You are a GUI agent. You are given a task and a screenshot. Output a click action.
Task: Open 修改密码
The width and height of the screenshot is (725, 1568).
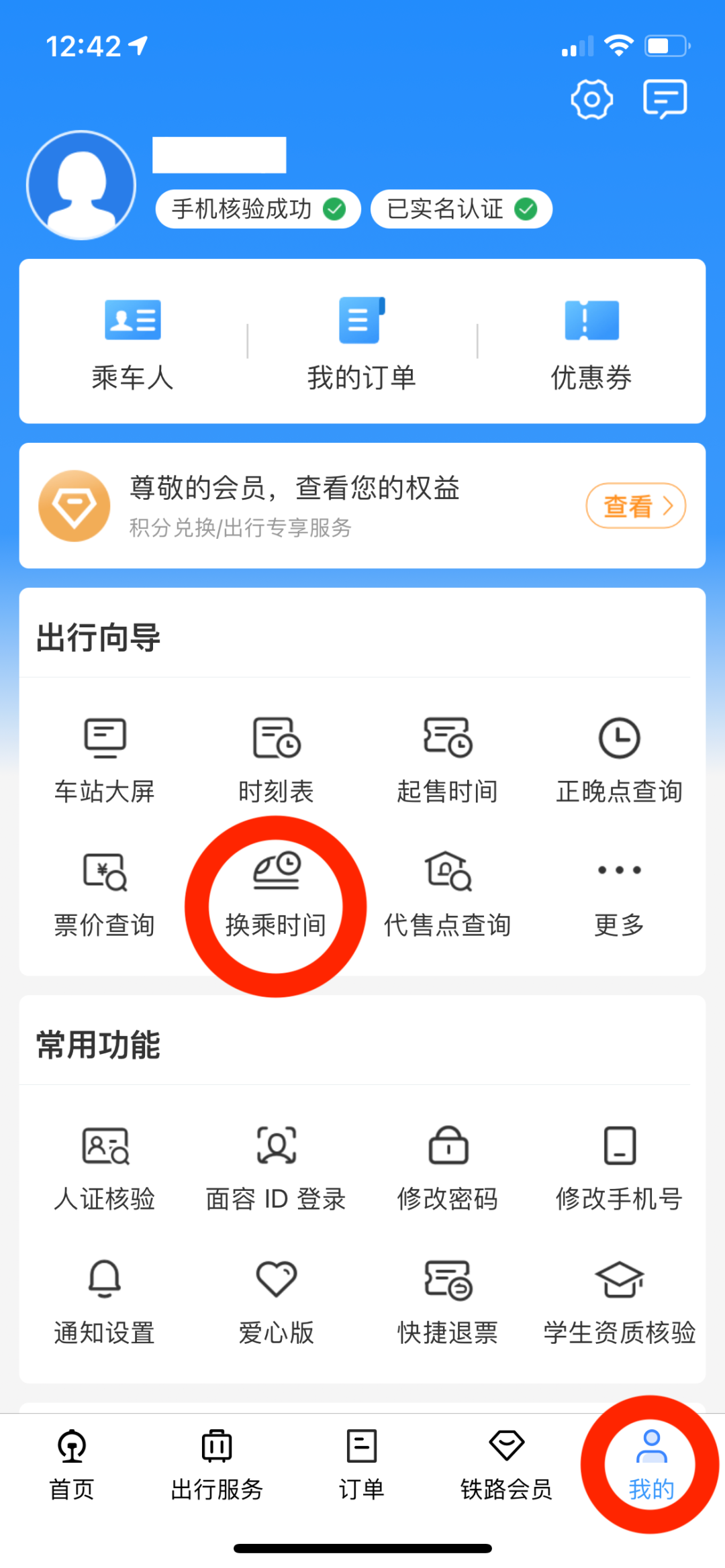(448, 1167)
